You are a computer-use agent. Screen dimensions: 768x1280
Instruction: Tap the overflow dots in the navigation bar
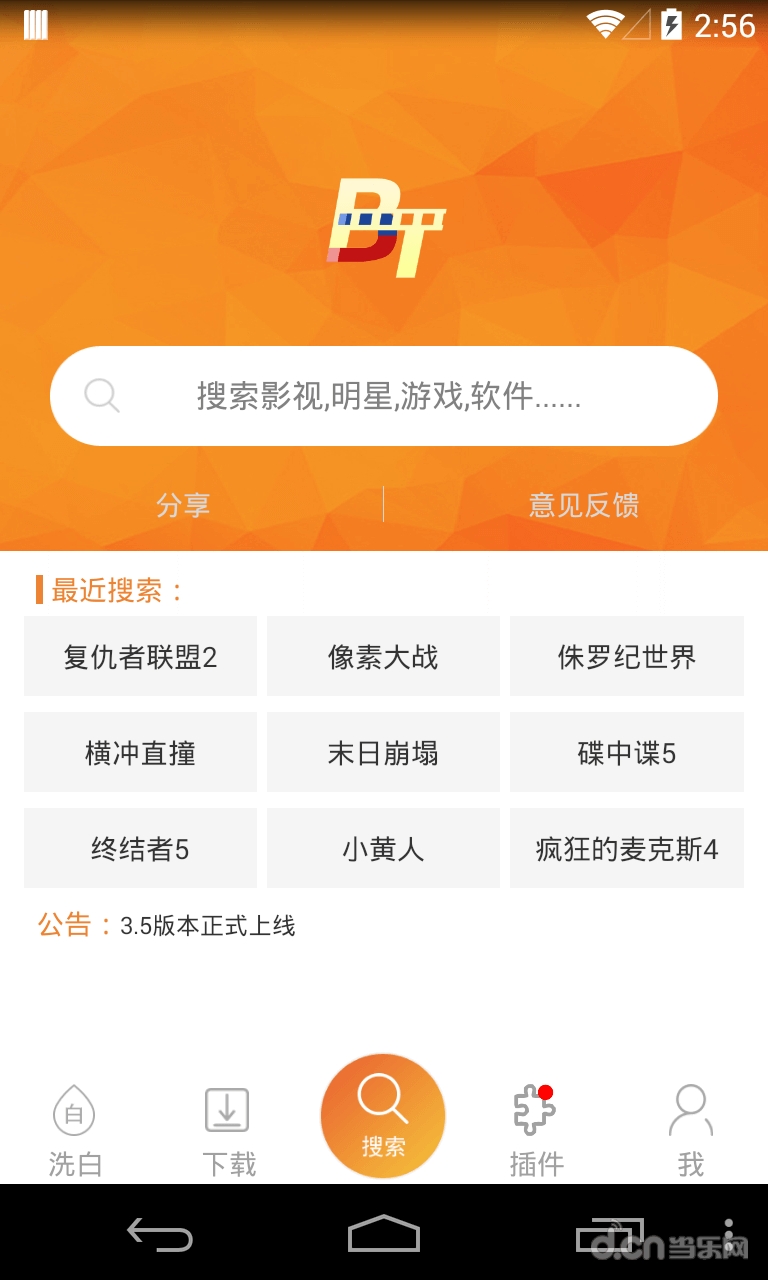point(727,1237)
